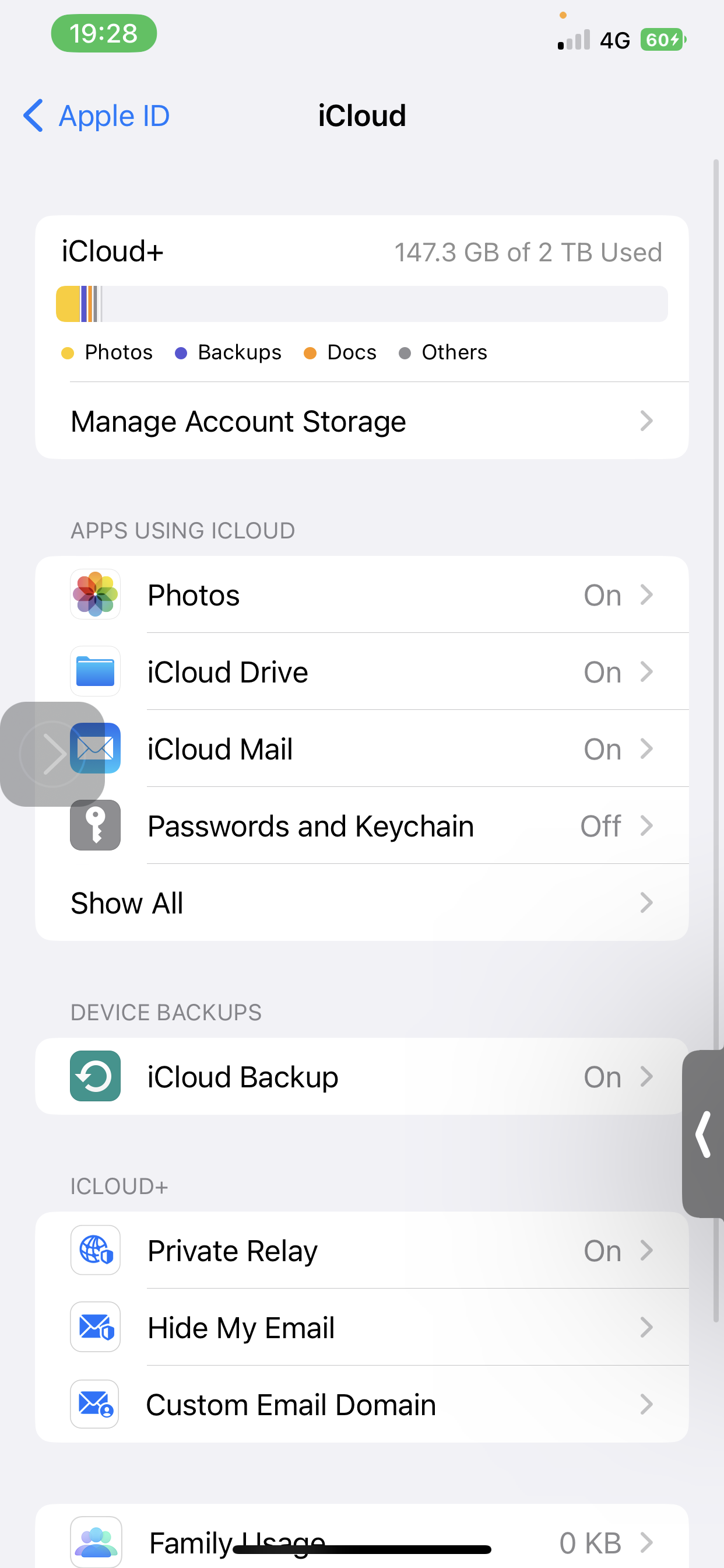Open iCloud Backup settings
The height and width of the screenshot is (1568, 724).
coord(362,1076)
